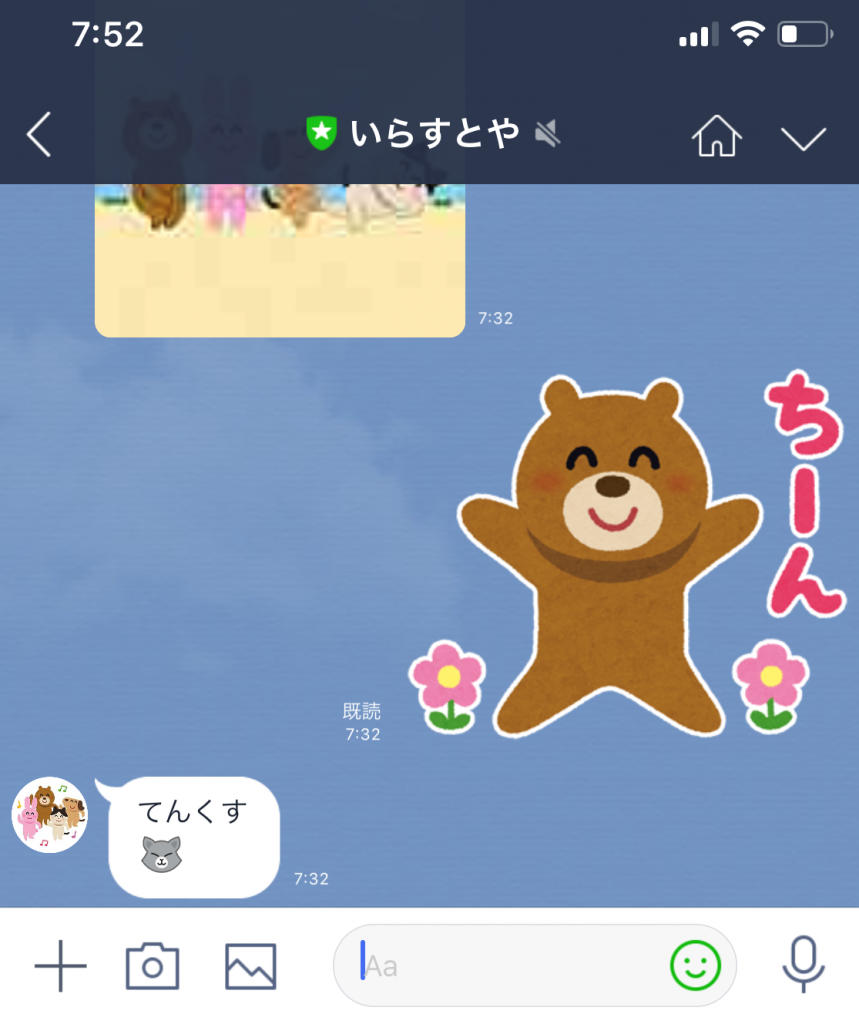Record a voice message with the microphone
The width and height of the screenshot is (859, 1024).
[x=802, y=966]
